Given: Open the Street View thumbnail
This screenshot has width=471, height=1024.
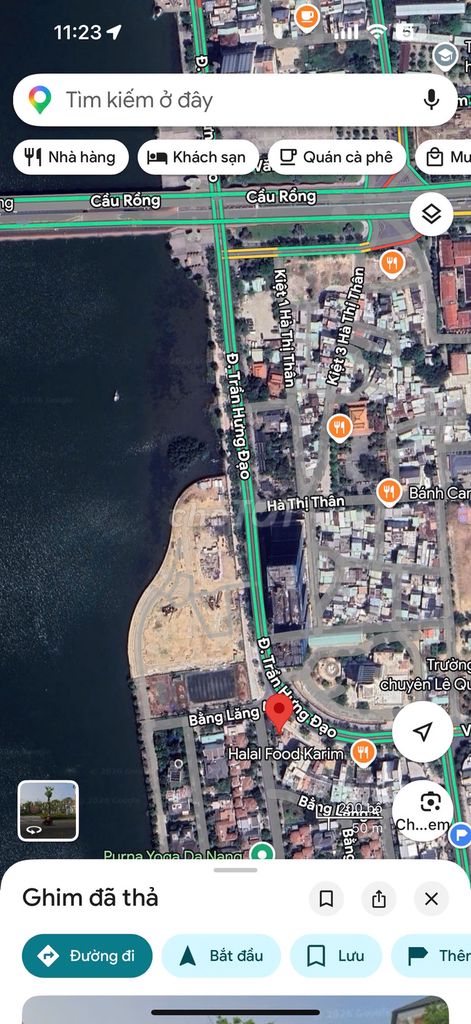Looking at the screenshot, I should pos(48,810).
